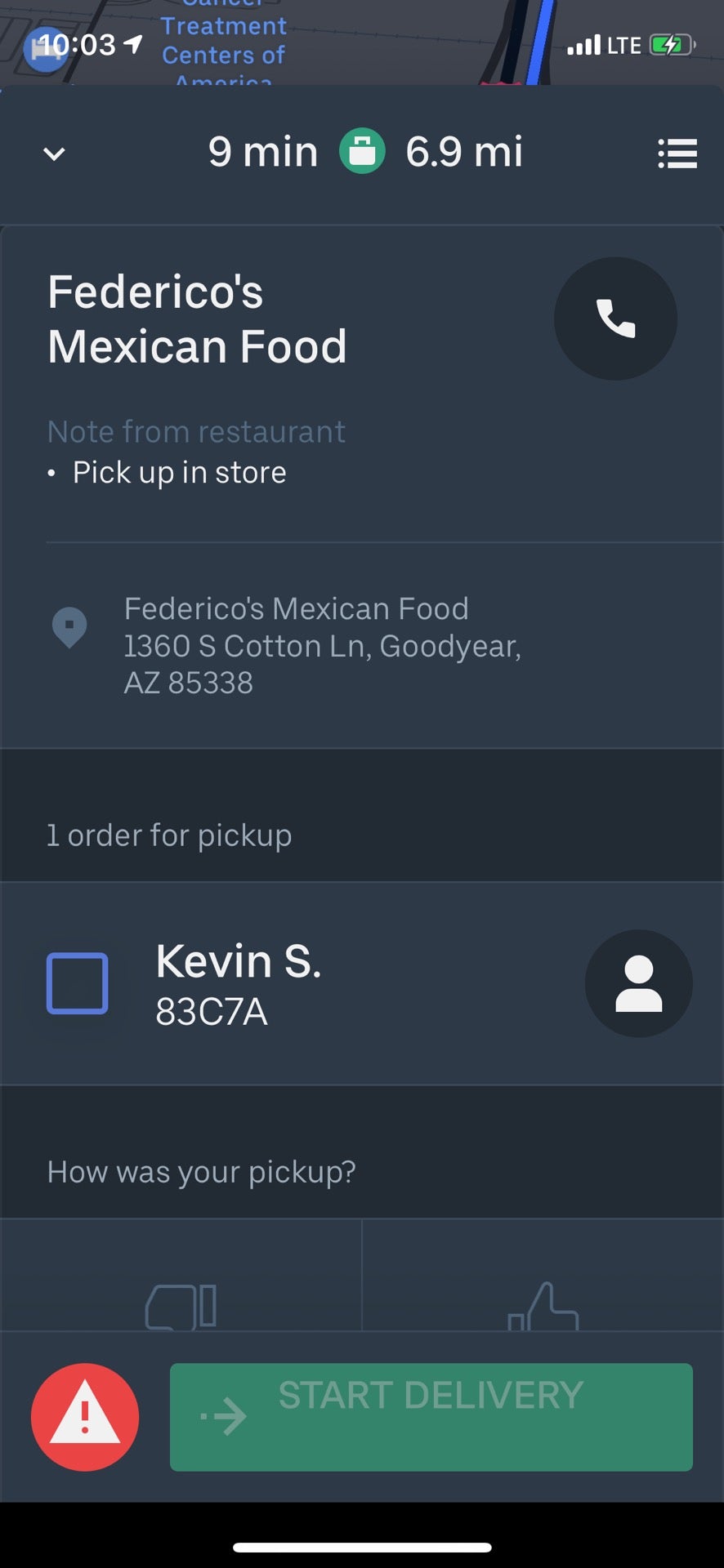Viewport: 724px width, 1568px height.
Task: Expand the note from restaurant section
Action: pyautogui.click(x=196, y=431)
